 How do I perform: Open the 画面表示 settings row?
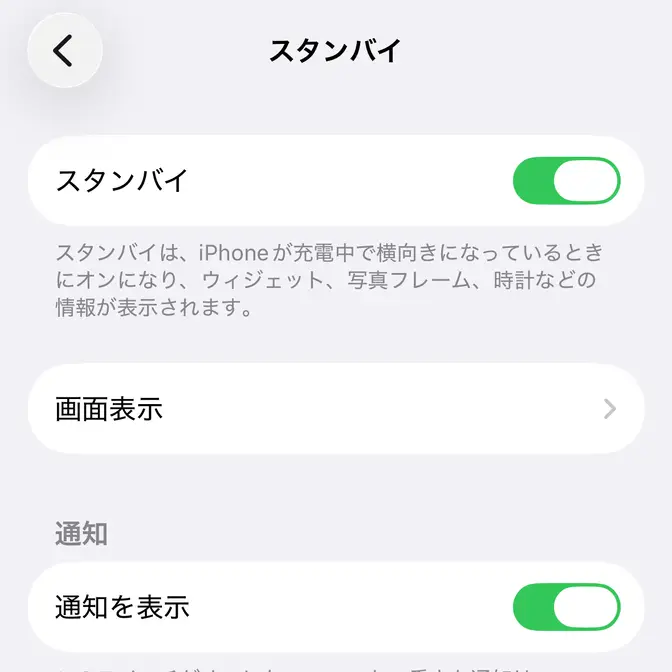click(336, 409)
